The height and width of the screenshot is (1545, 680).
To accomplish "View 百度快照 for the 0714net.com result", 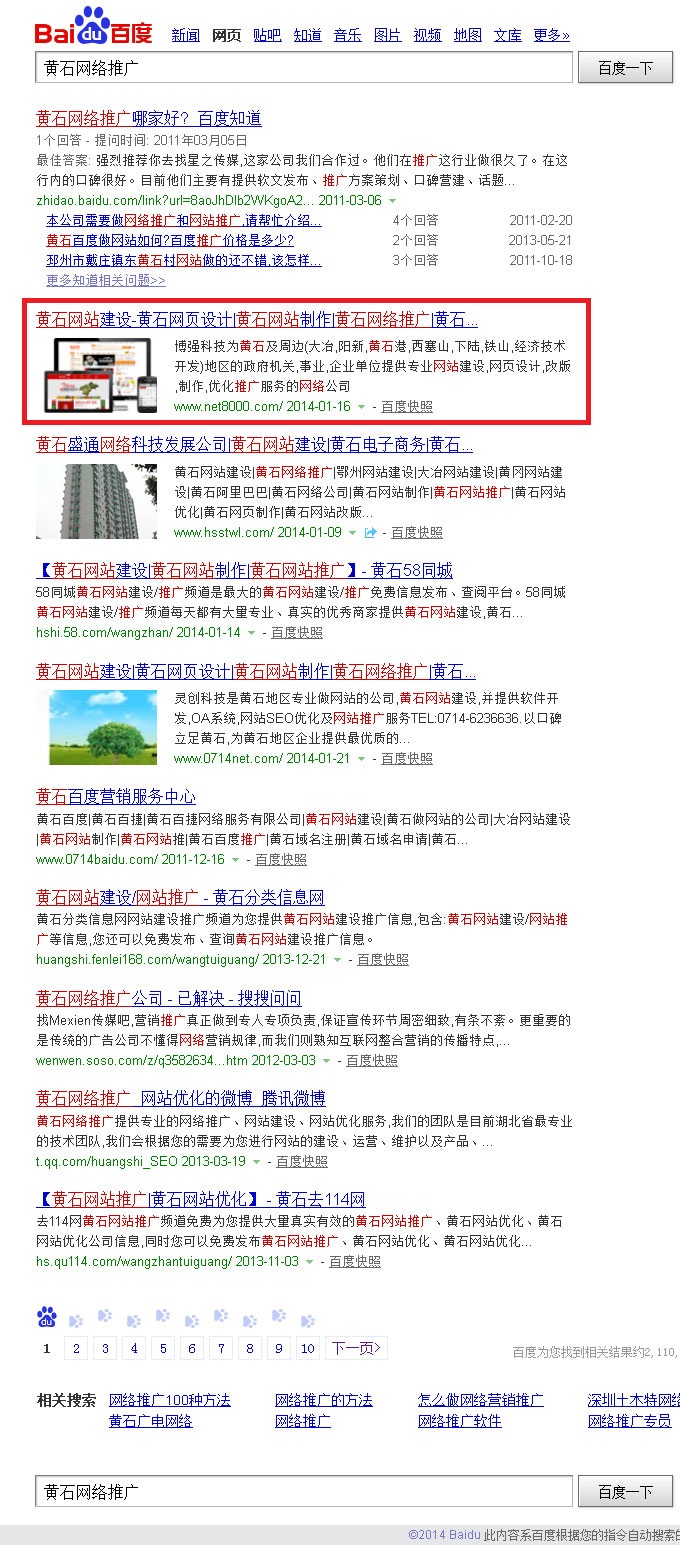I will pyautogui.click(x=406, y=759).
